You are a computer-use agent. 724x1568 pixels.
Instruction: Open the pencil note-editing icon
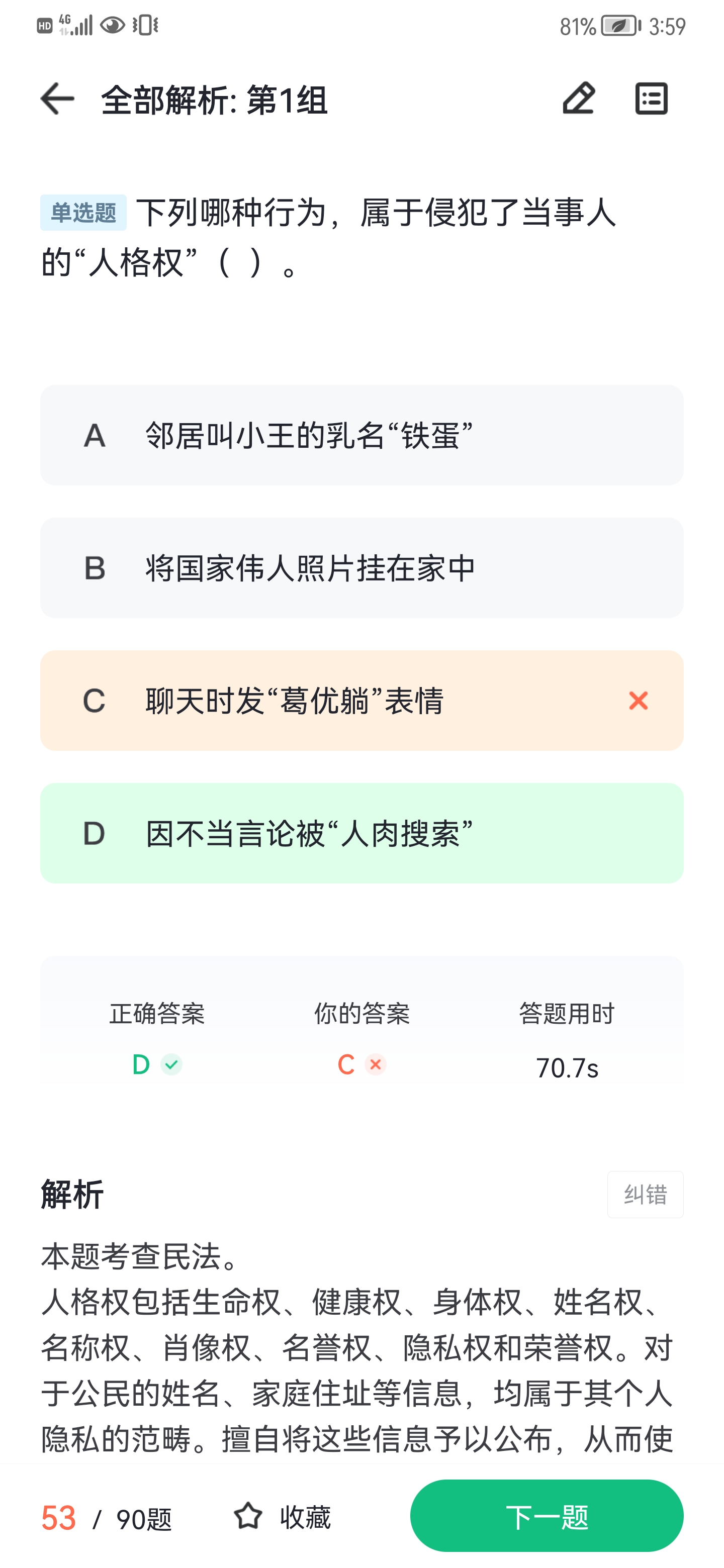point(579,99)
